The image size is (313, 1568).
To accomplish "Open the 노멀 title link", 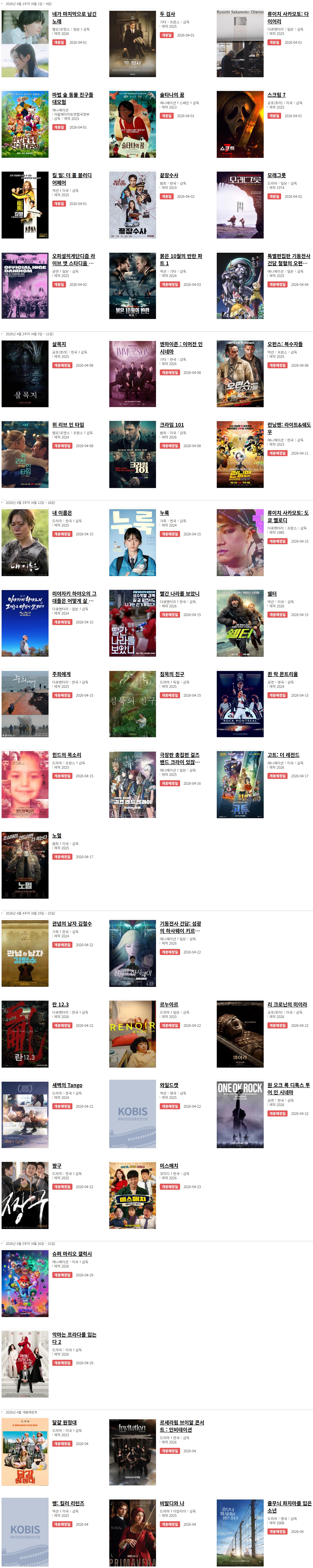I will [57, 836].
